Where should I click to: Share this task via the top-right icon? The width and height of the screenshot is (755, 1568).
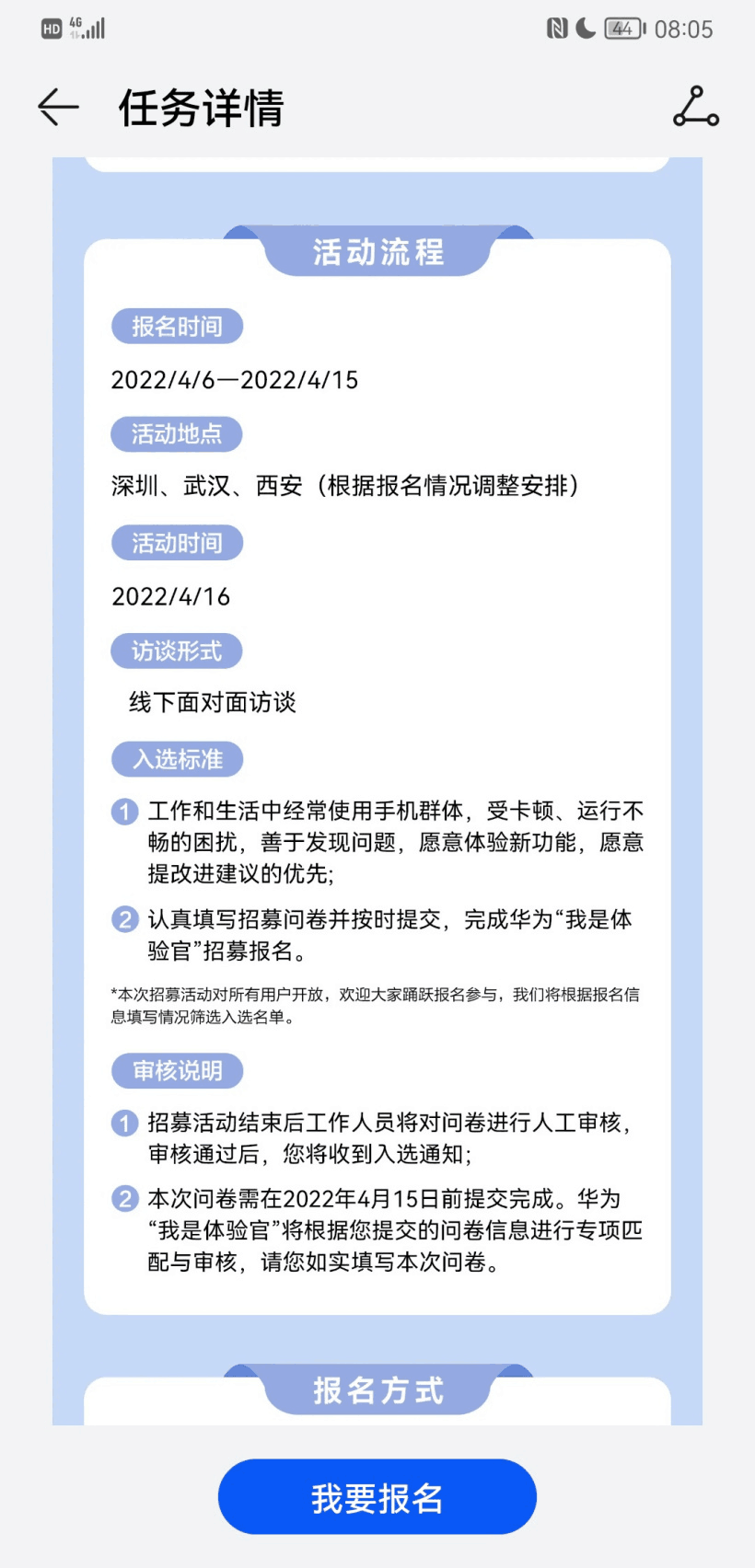coord(695,108)
